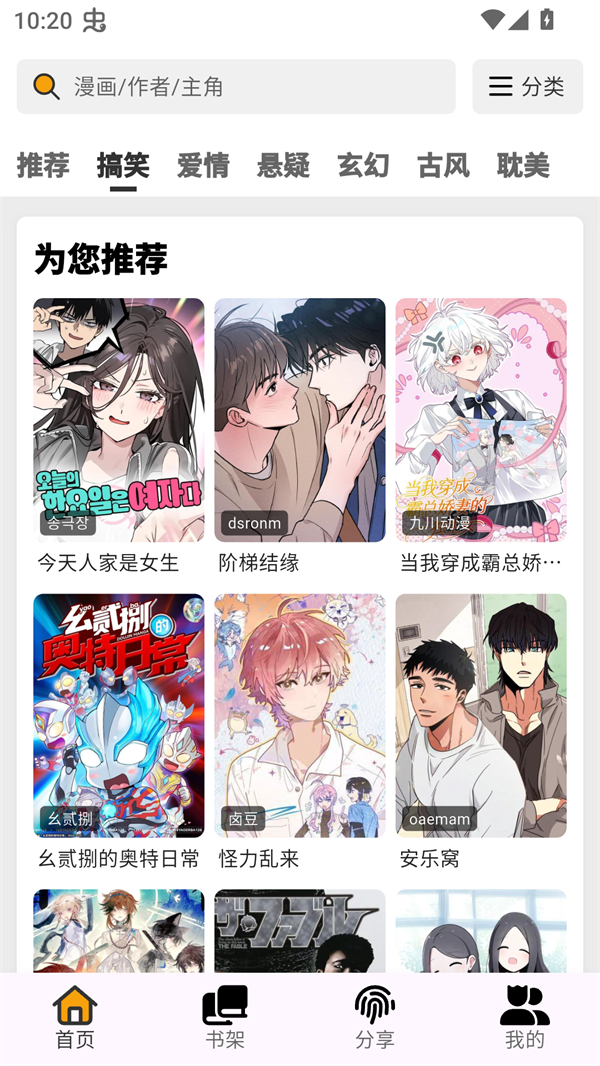Switch to the 古风 tab
600x1066 pixels.
(443, 165)
